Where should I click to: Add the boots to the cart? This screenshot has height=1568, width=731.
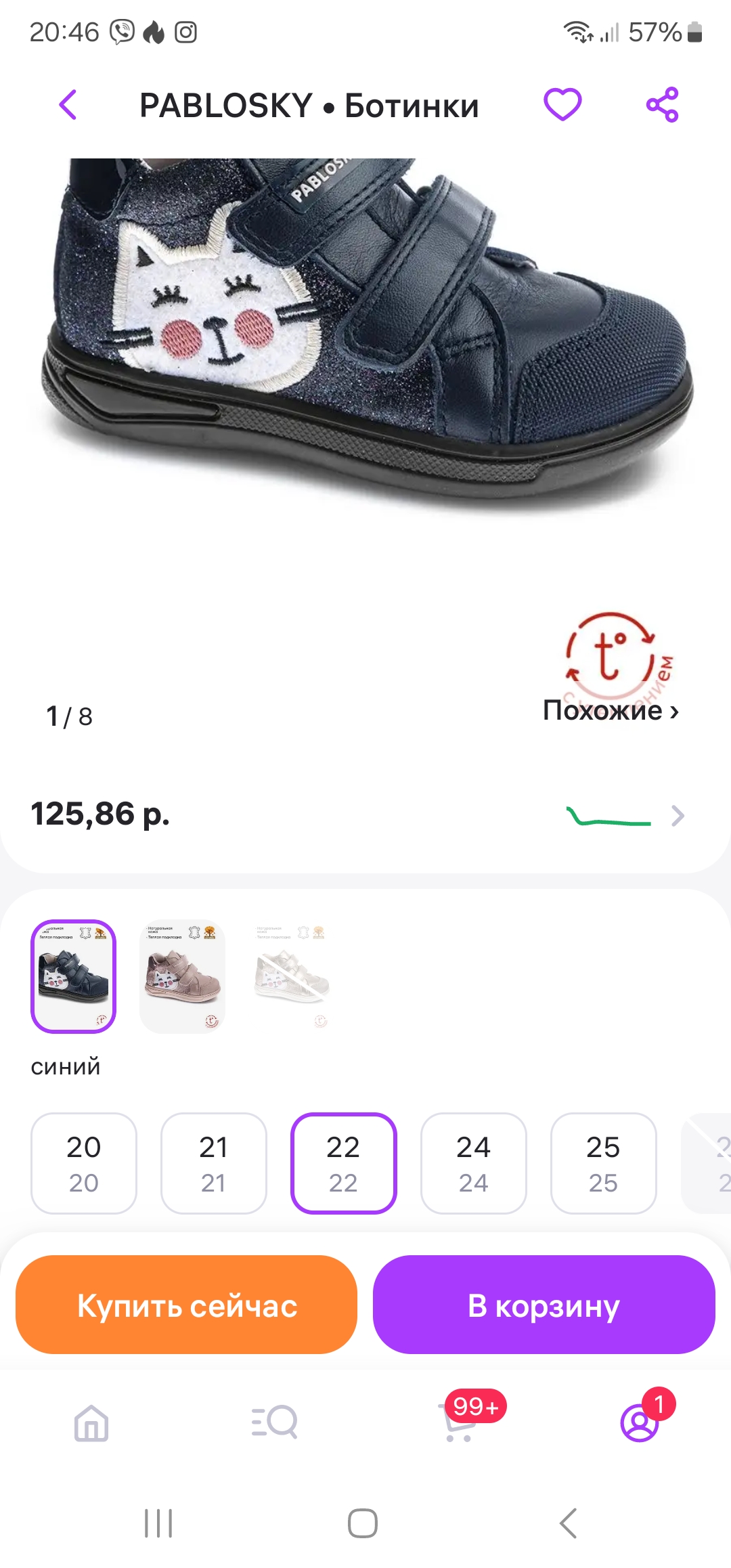tap(544, 1305)
